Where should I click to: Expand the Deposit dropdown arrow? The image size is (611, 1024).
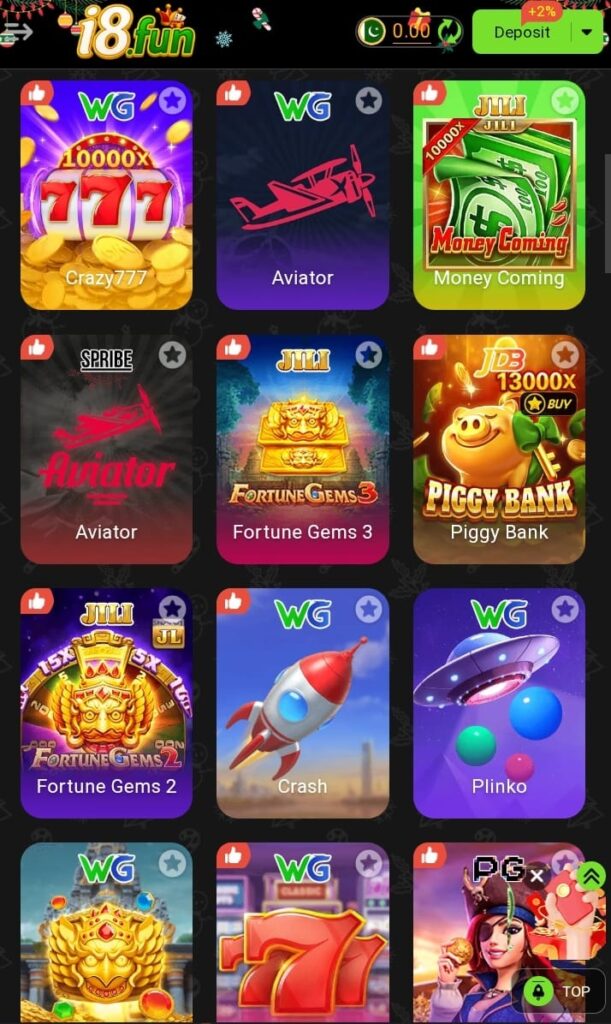[x=587, y=32]
